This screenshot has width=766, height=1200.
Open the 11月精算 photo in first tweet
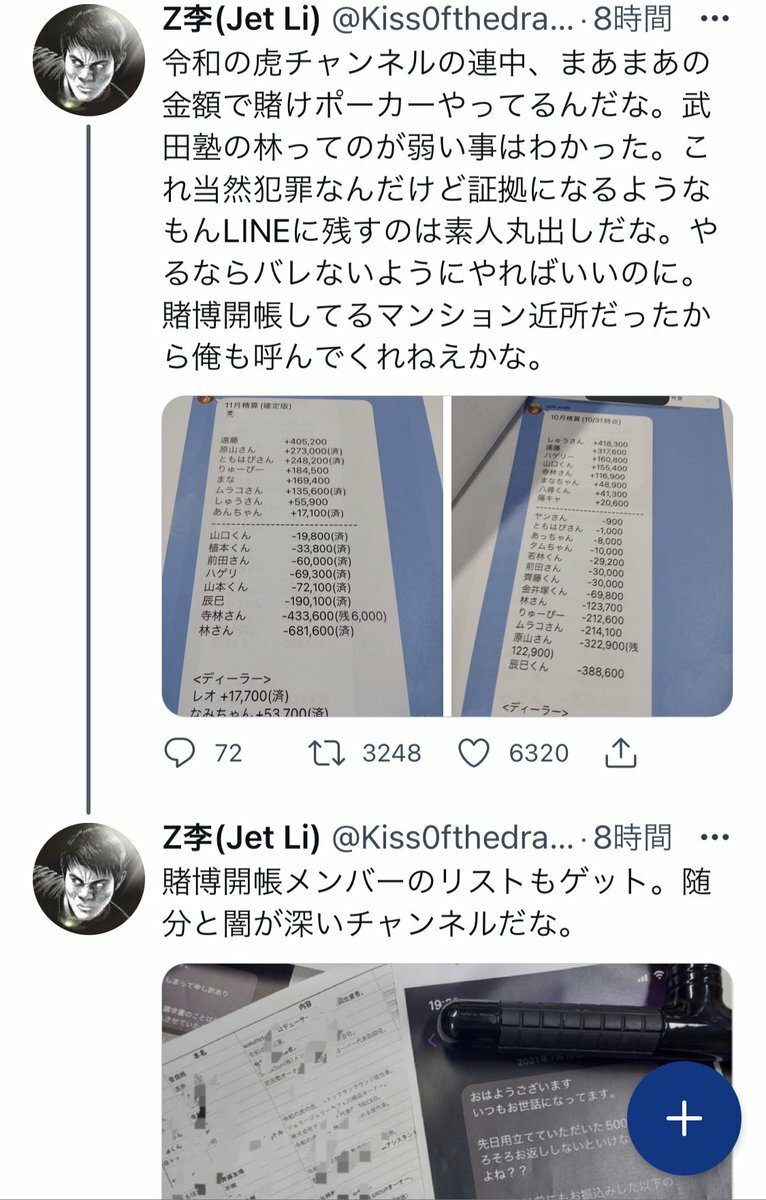[x=302, y=556]
